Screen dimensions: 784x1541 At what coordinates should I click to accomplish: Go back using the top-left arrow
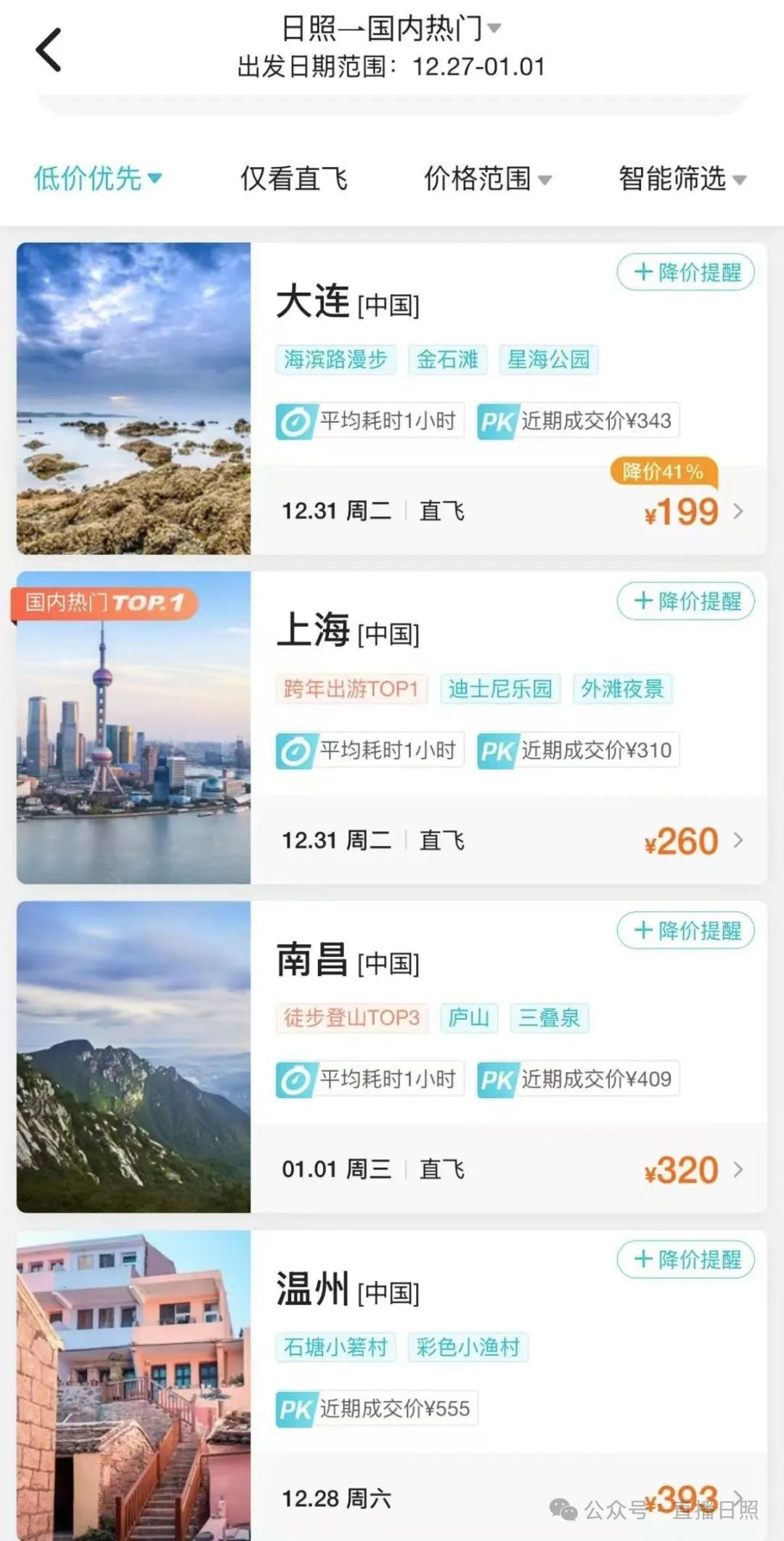(x=49, y=50)
